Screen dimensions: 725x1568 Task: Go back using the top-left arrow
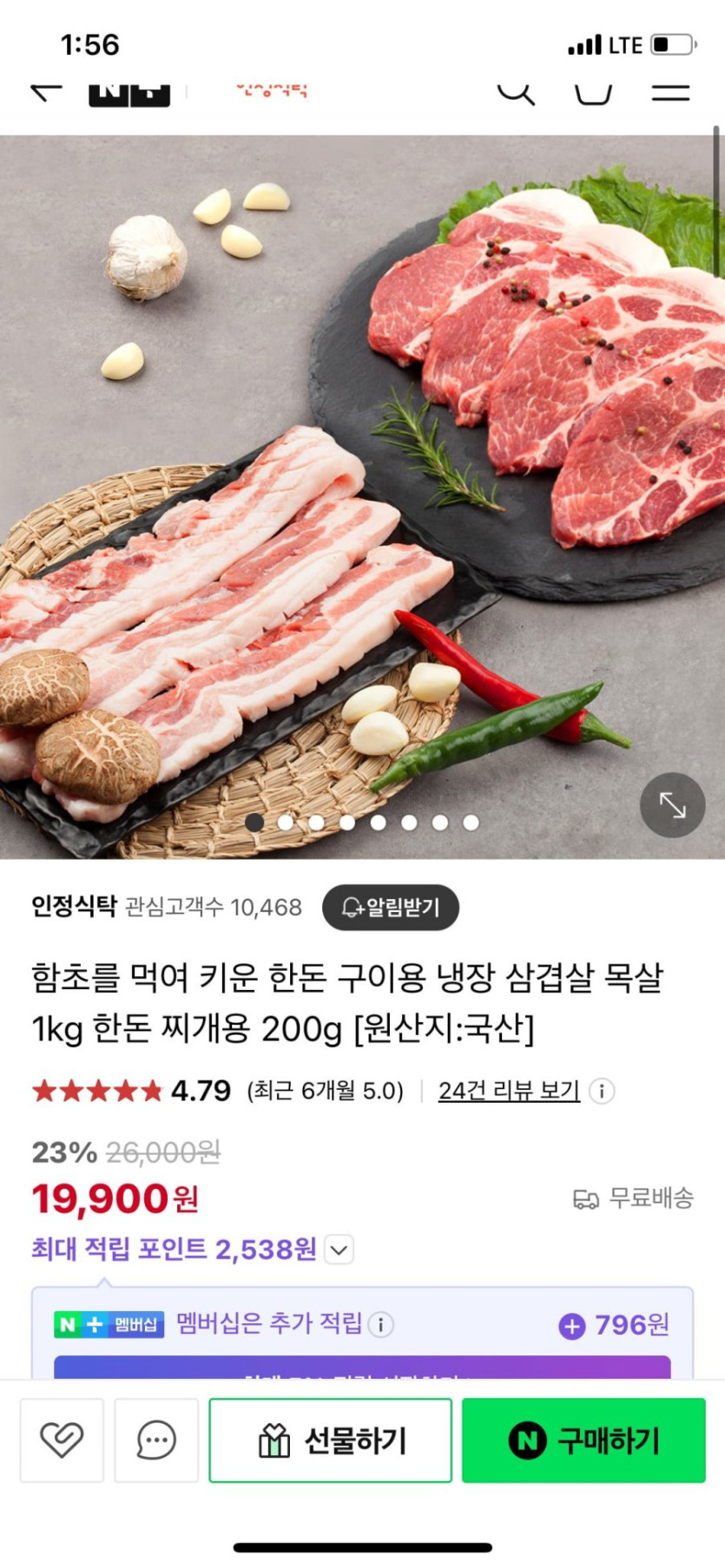pyautogui.click(x=47, y=91)
